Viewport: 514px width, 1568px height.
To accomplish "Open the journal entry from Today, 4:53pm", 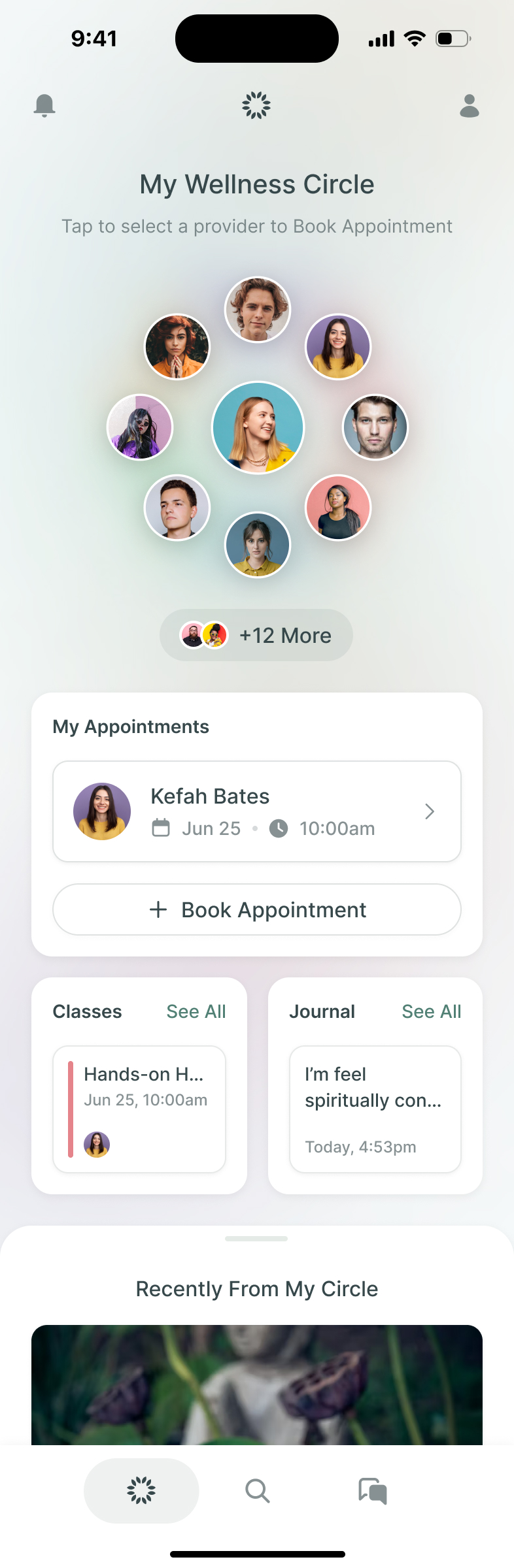I will click(x=375, y=1109).
